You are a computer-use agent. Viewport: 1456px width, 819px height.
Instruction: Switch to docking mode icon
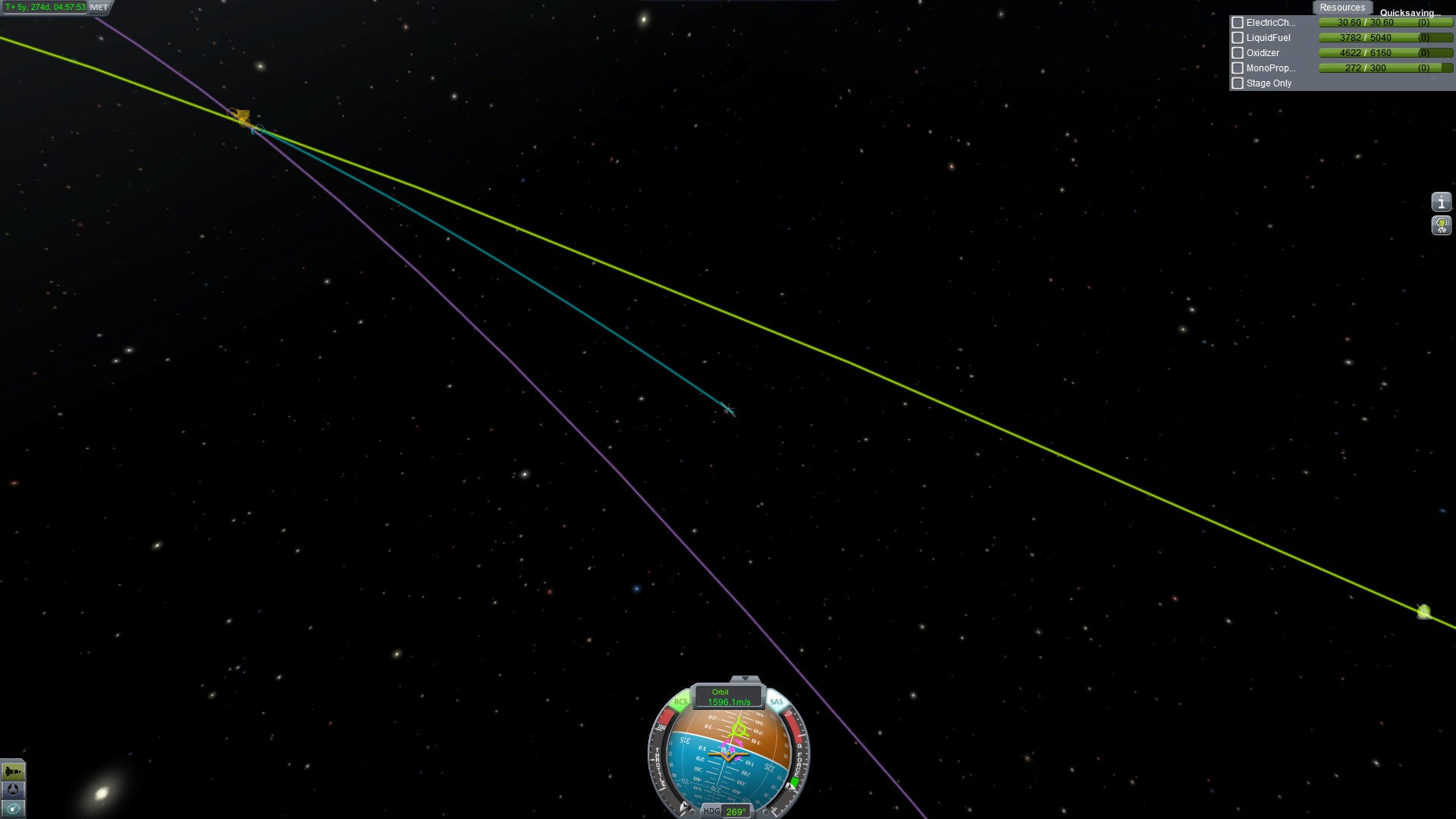[x=13, y=790]
